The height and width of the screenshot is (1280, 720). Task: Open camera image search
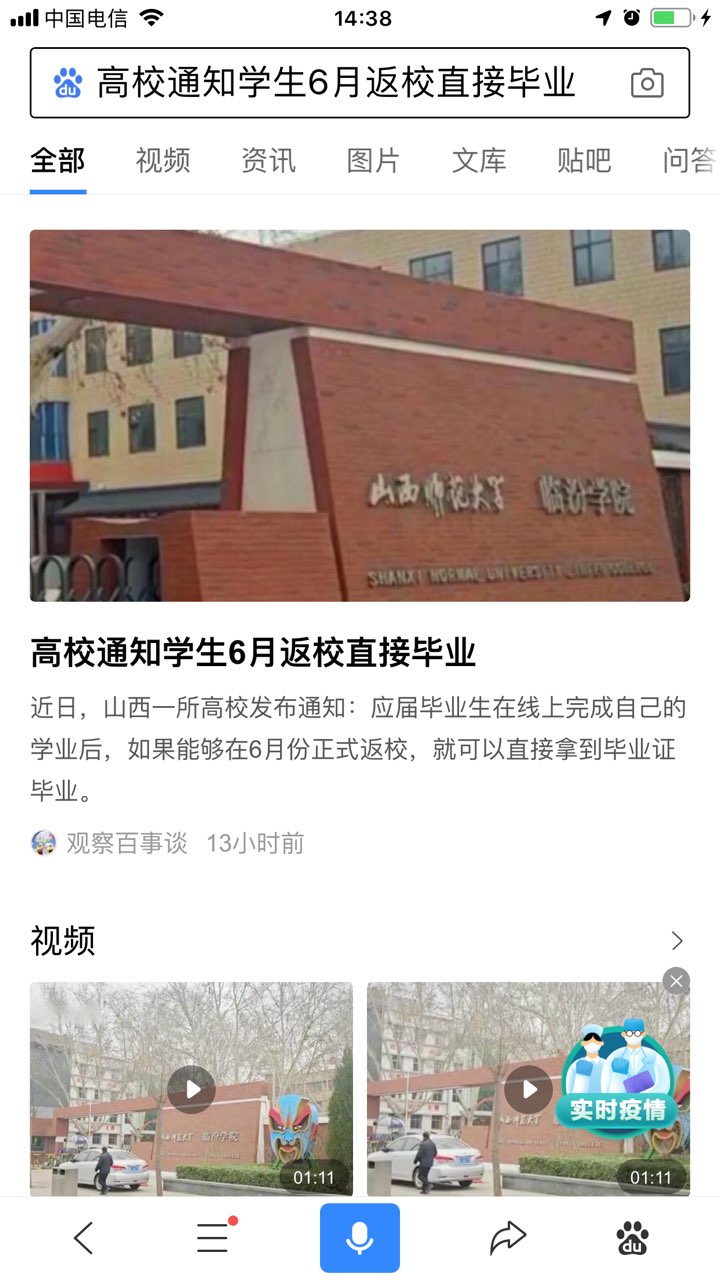[647, 83]
